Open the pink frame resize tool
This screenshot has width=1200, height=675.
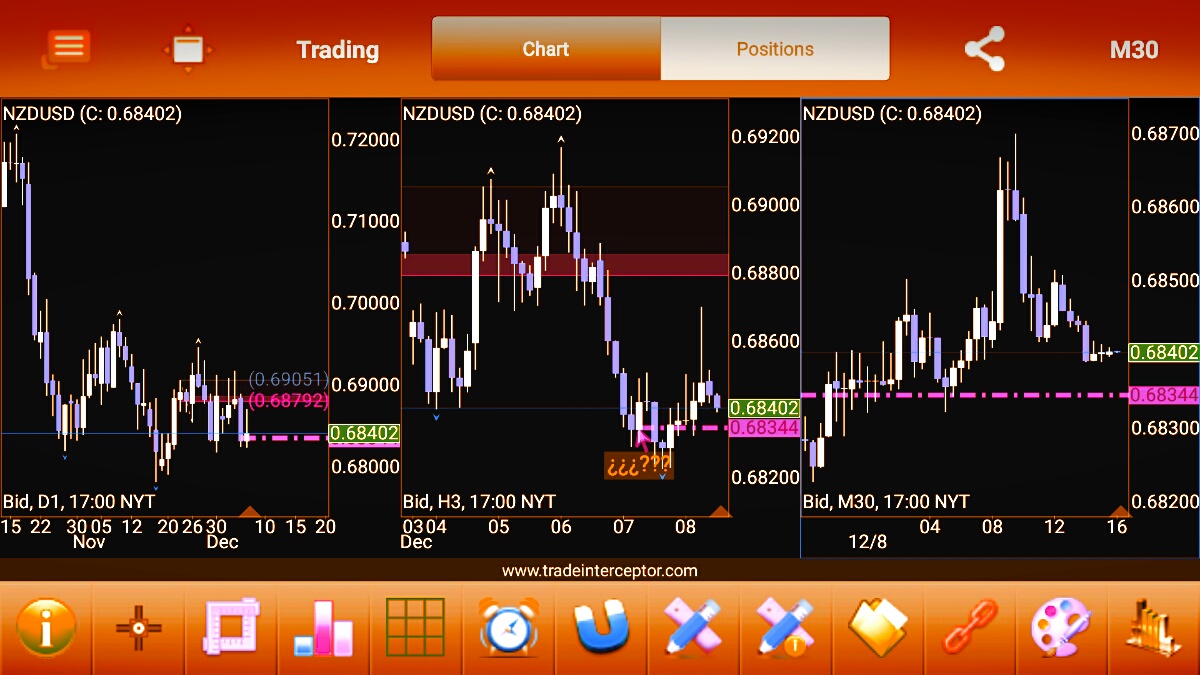(231, 628)
